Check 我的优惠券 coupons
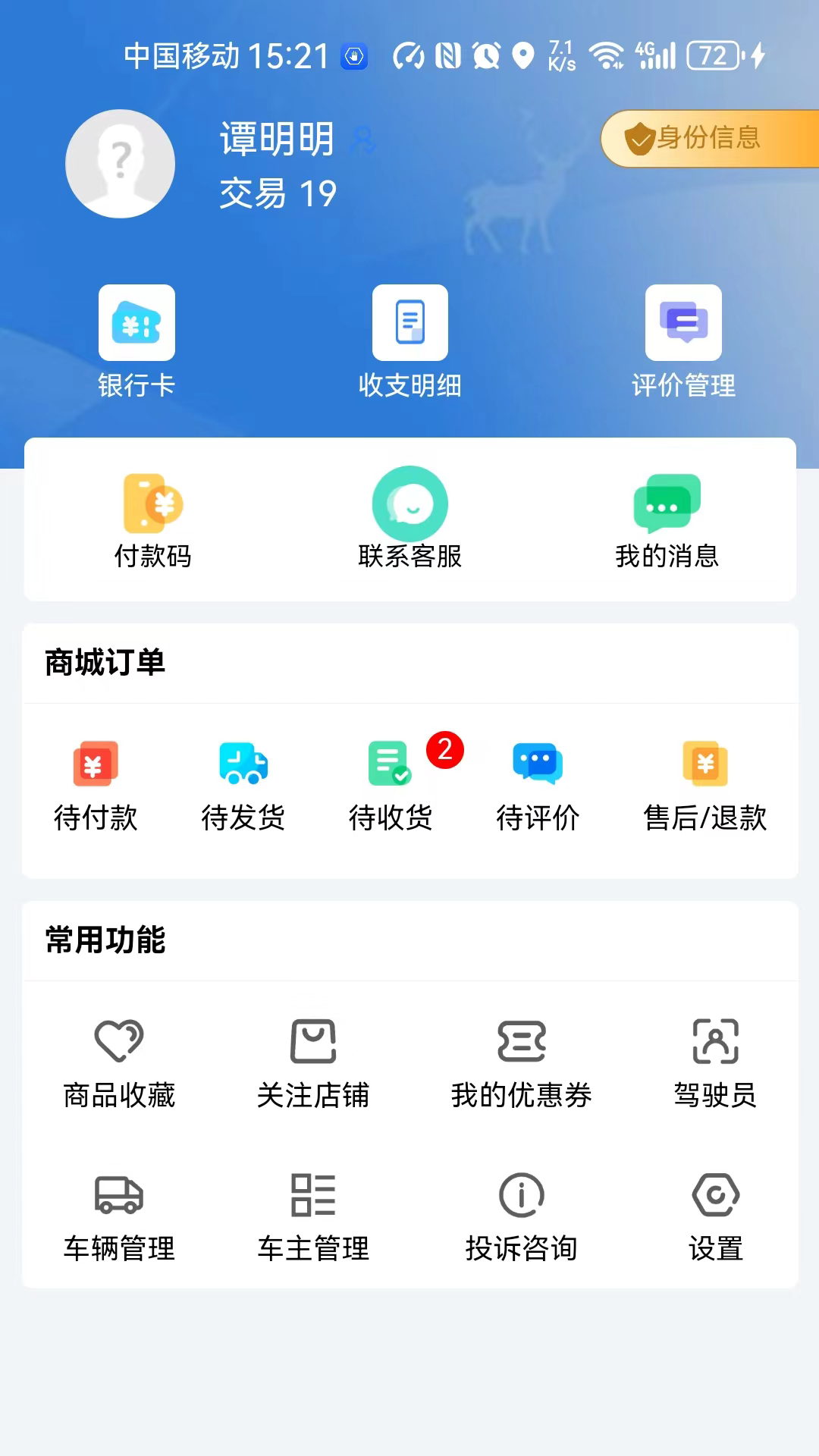Screen dimensions: 819x1456 pyautogui.click(x=520, y=1062)
